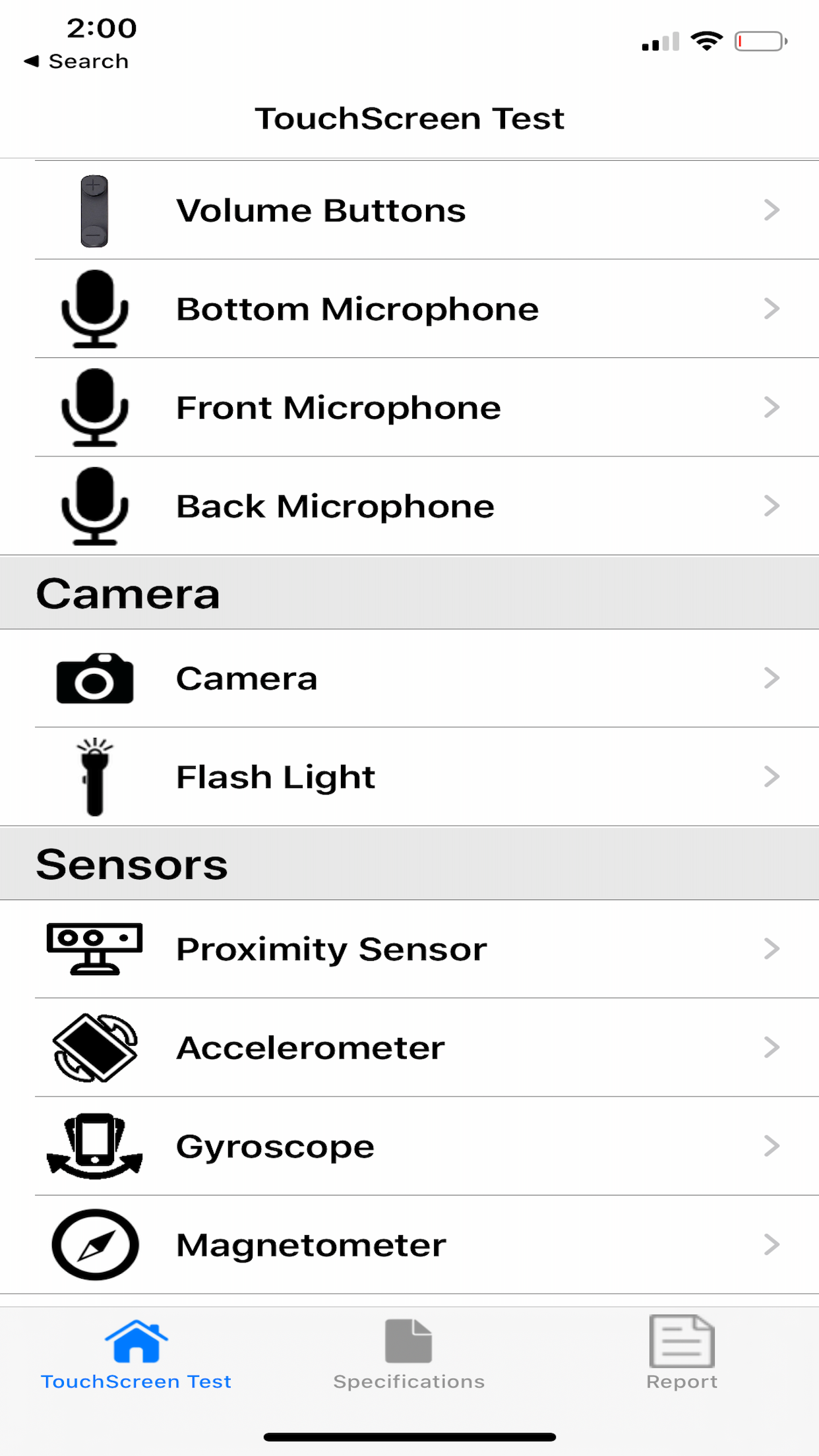Select the Magnetometer compass icon
819x1456 pixels.
[96, 1244]
